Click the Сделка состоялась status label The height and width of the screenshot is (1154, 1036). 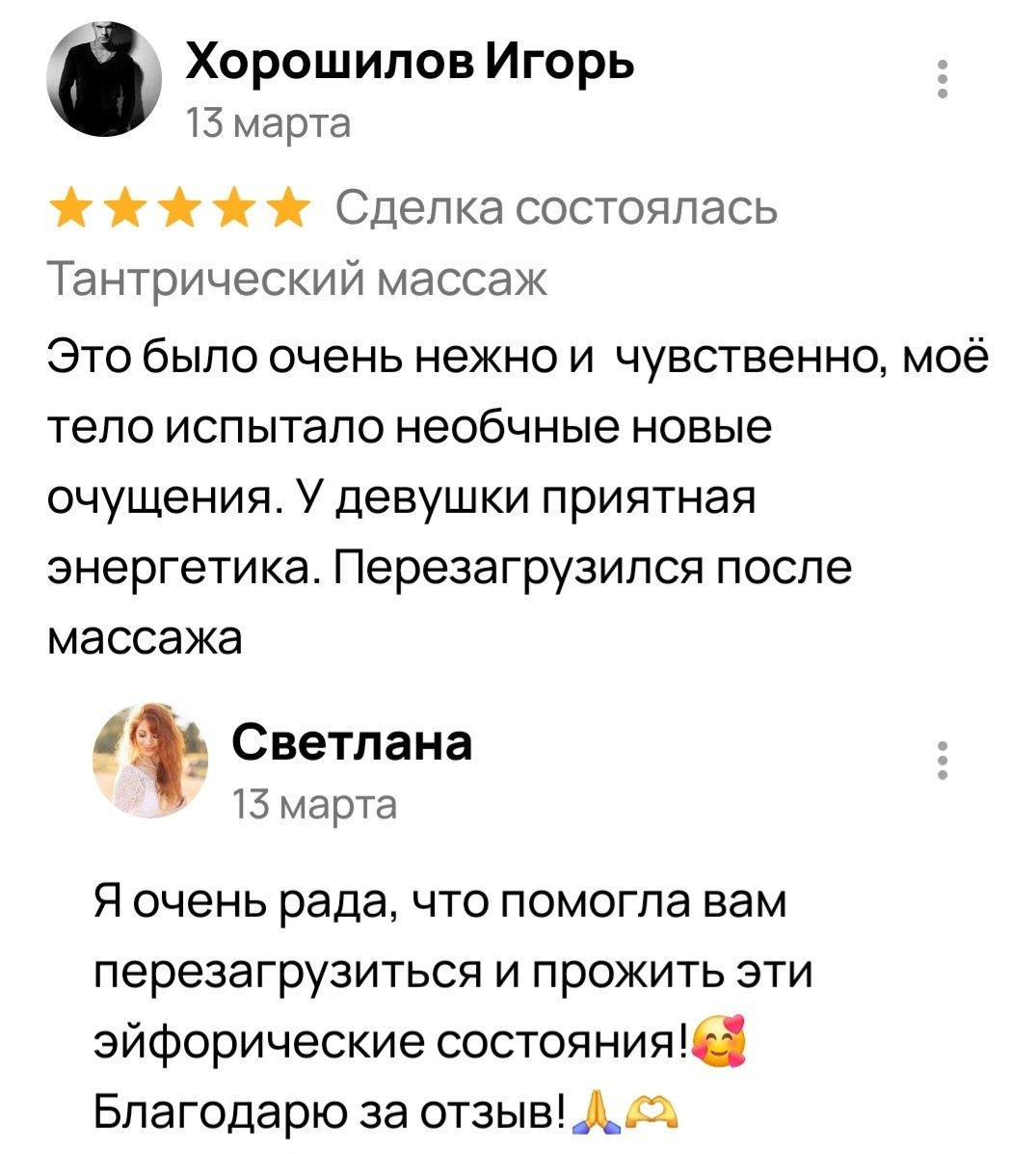[x=554, y=204]
